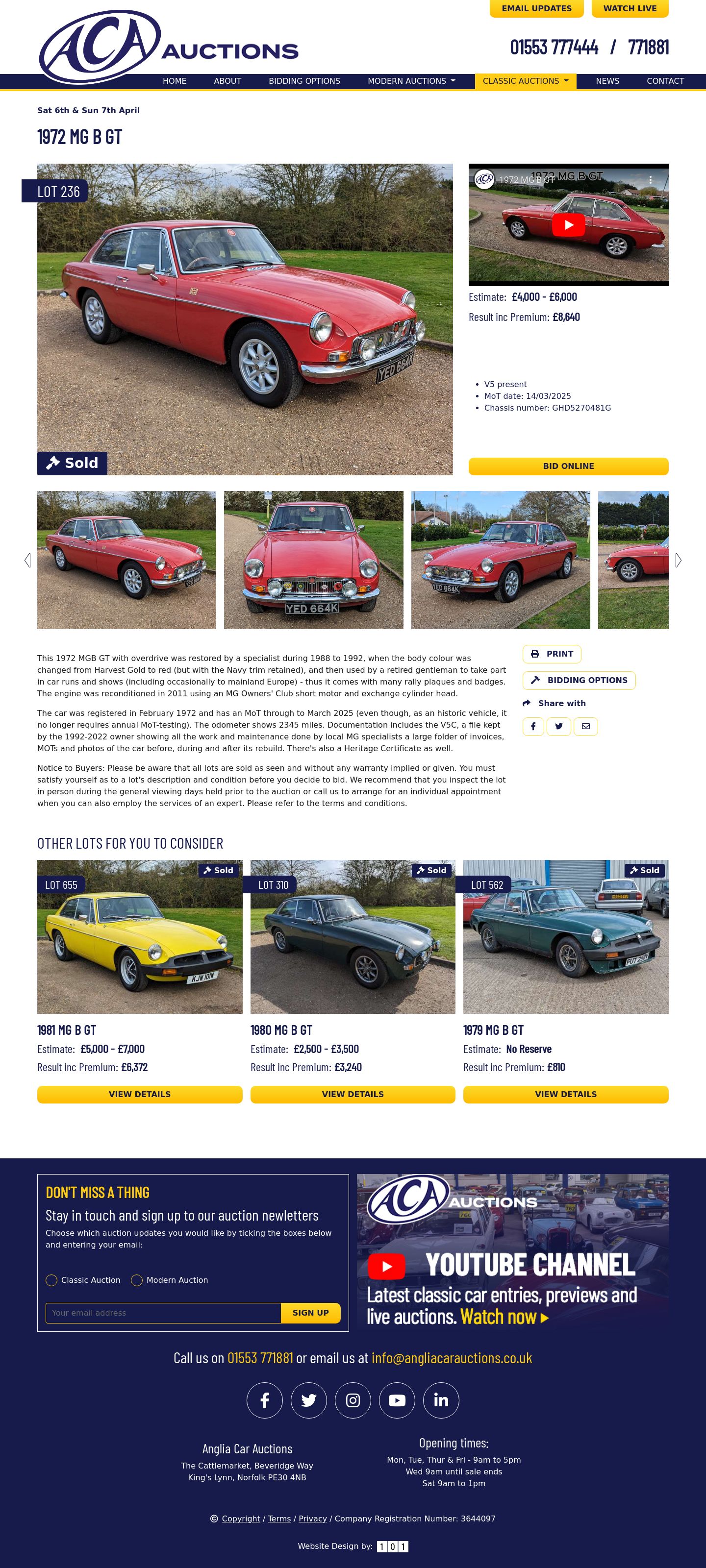This screenshot has width=706, height=1568.
Task: Tap the SIGN UP button
Action: (x=310, y=1313)
